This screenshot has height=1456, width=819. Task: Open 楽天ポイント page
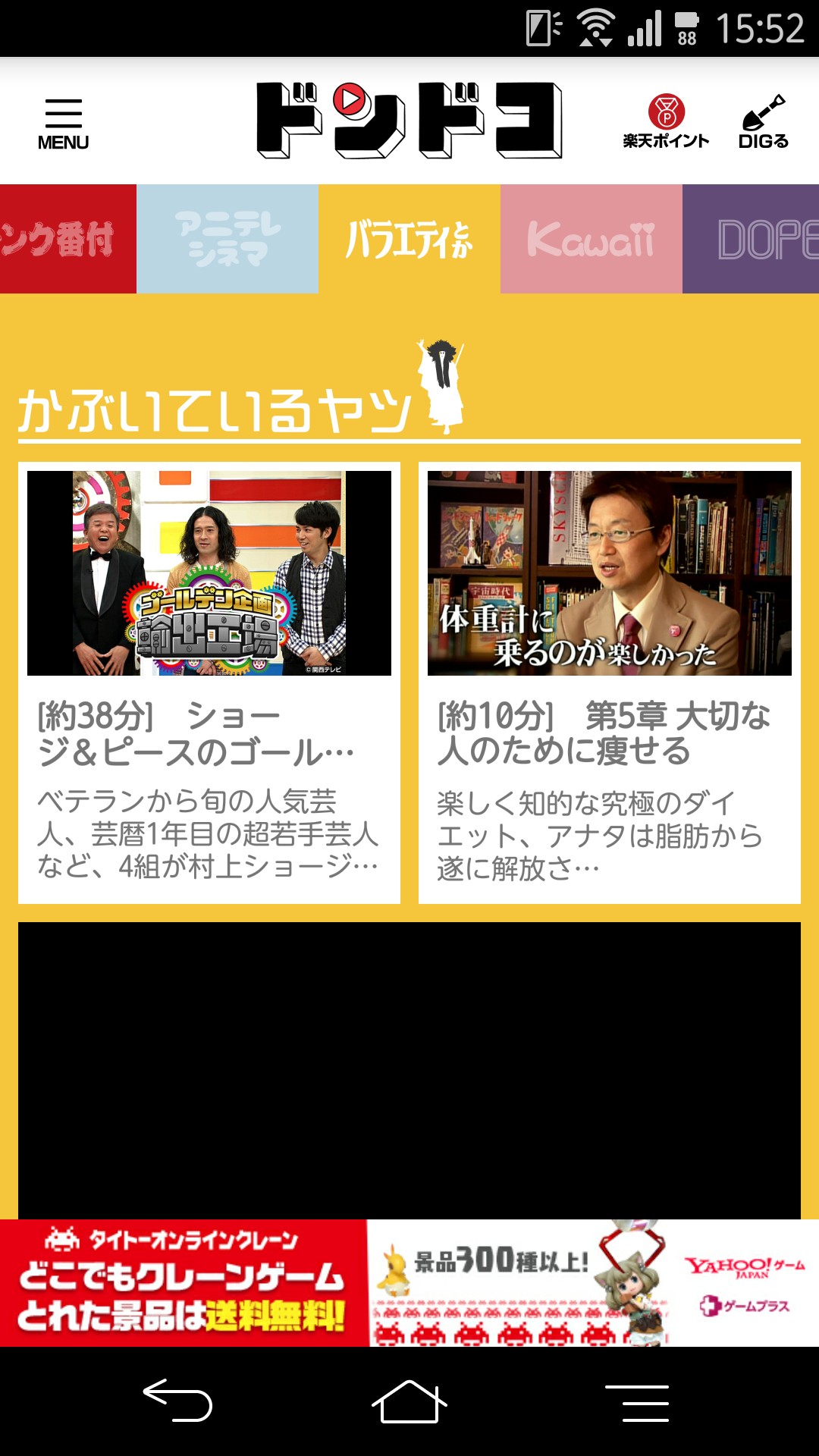coord(666,121)
